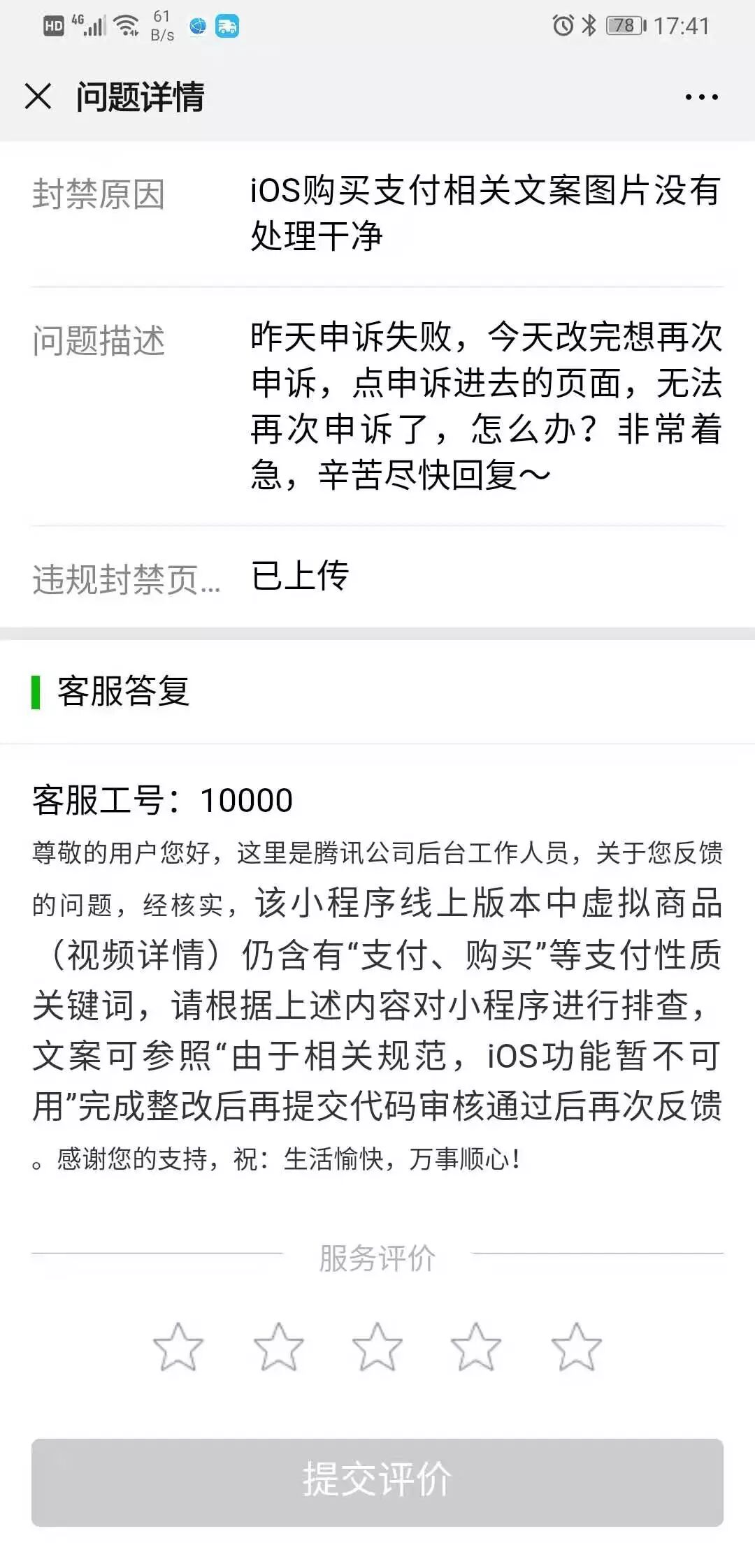Rate the service four stars

476,1346
